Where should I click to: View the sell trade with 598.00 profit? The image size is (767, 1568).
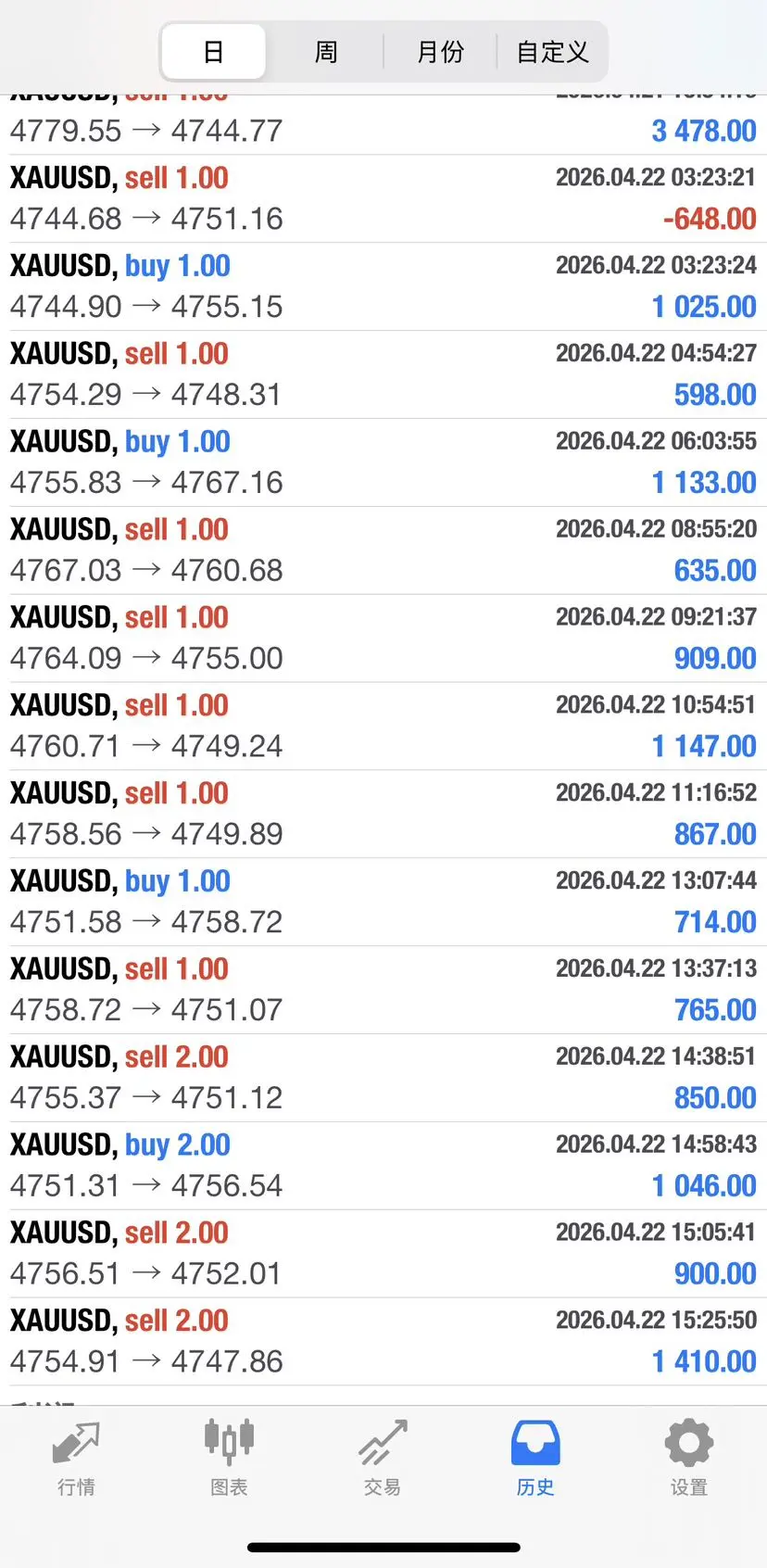(383, 374)
